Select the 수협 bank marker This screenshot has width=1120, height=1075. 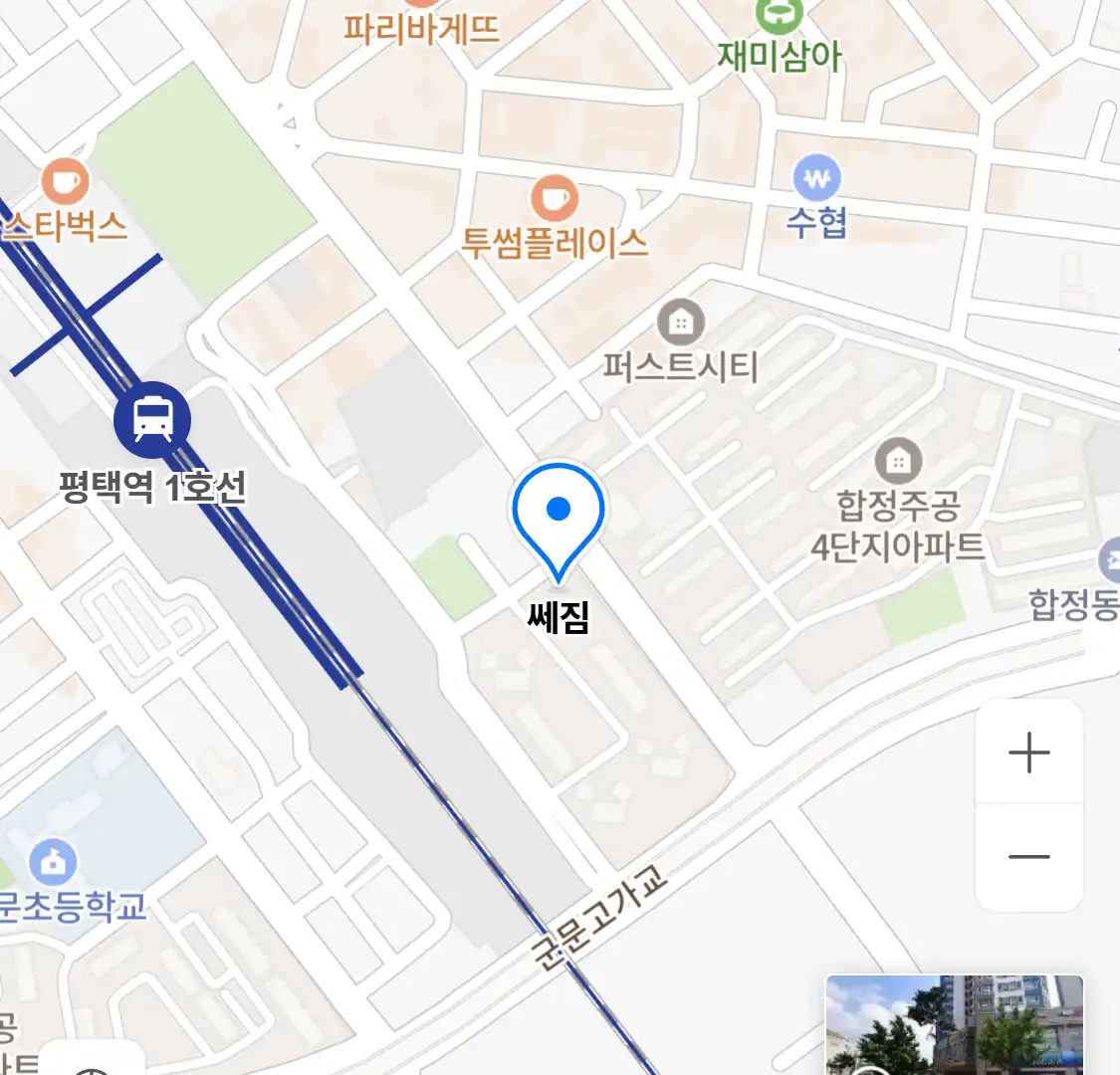tap(816, 179)
